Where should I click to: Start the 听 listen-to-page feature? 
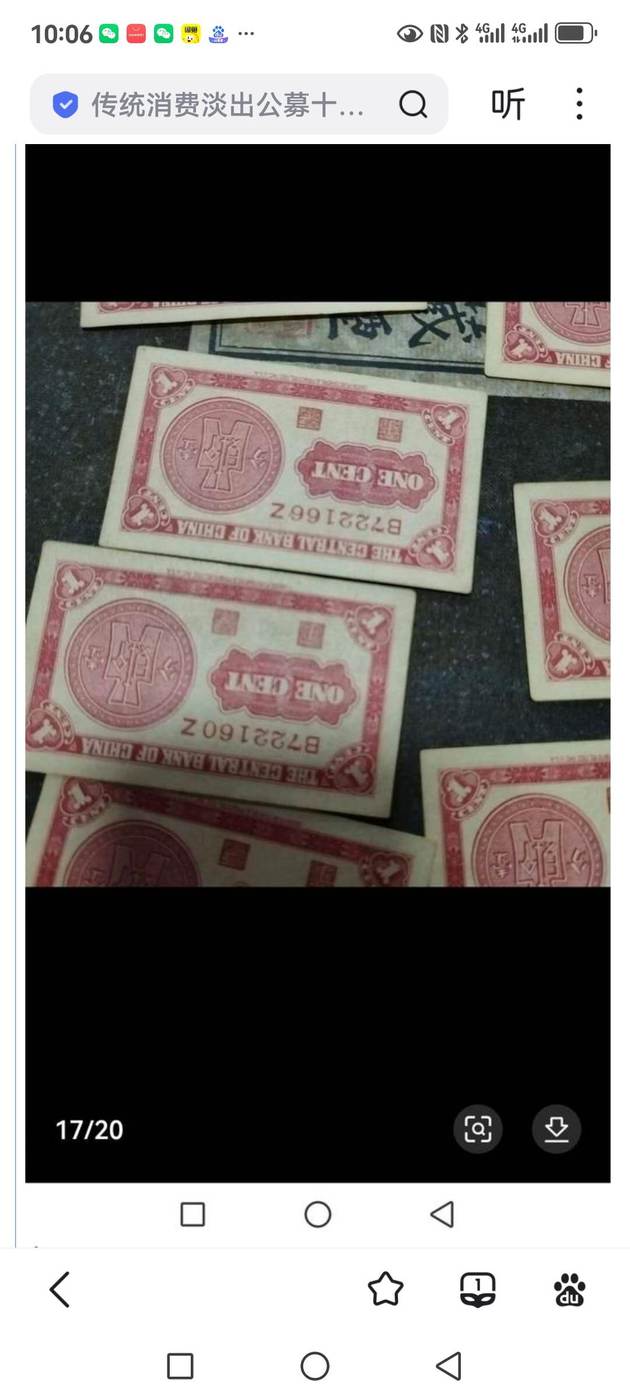pos(508,104)
